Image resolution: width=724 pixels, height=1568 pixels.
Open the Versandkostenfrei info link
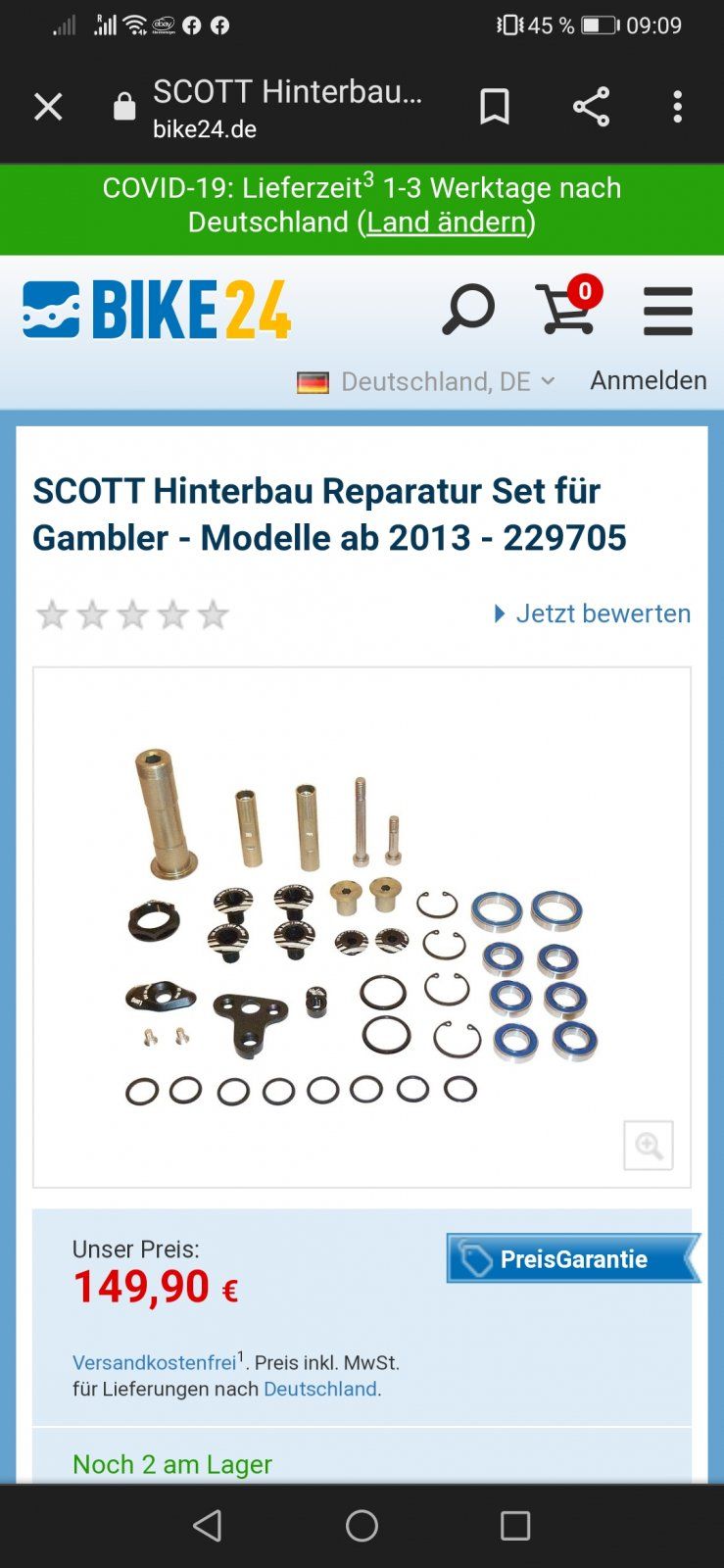pyautogui.click(x=155, y=1362)
